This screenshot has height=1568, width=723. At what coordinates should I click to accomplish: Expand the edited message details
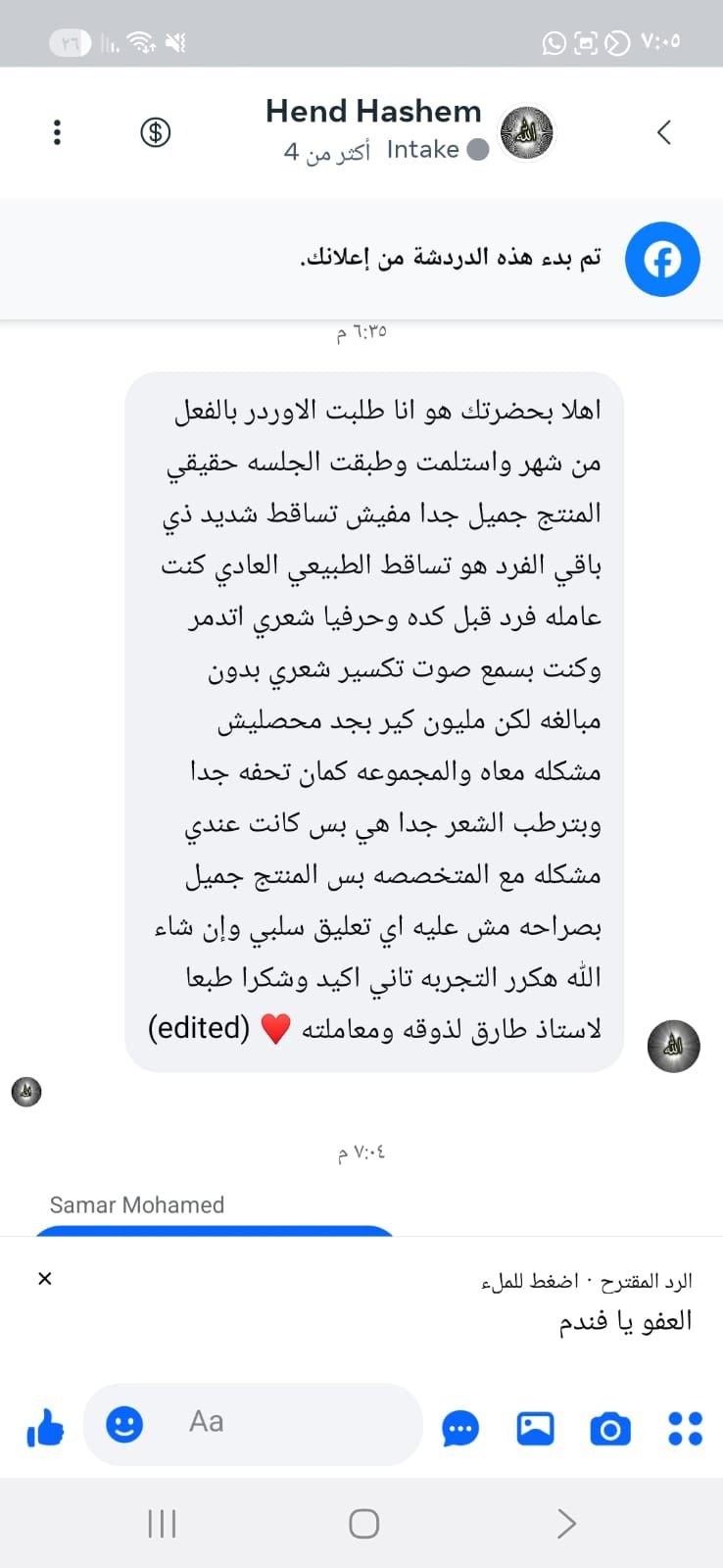(197, 1028)
